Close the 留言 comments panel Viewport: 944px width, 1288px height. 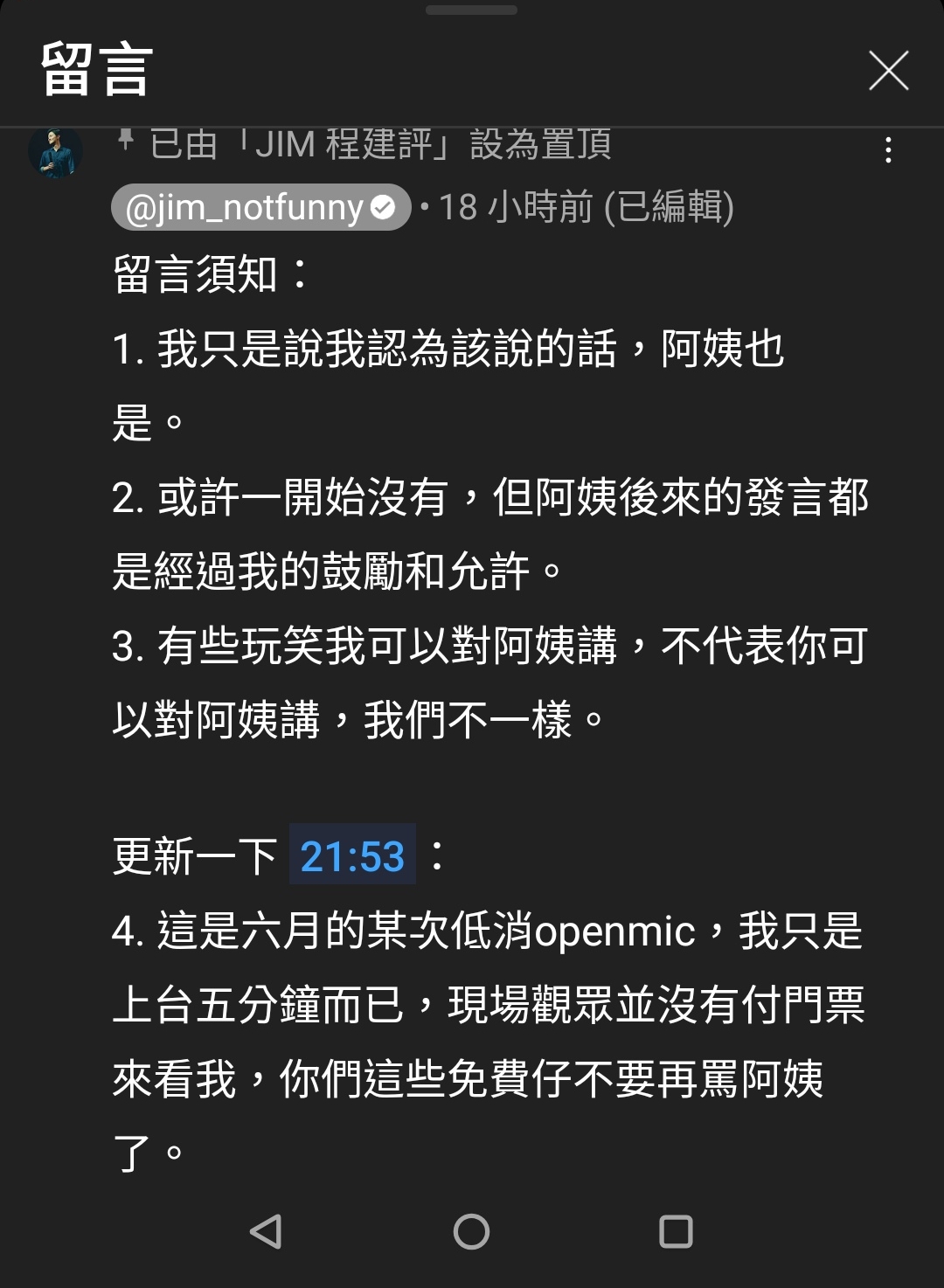[x=888, y=71]
